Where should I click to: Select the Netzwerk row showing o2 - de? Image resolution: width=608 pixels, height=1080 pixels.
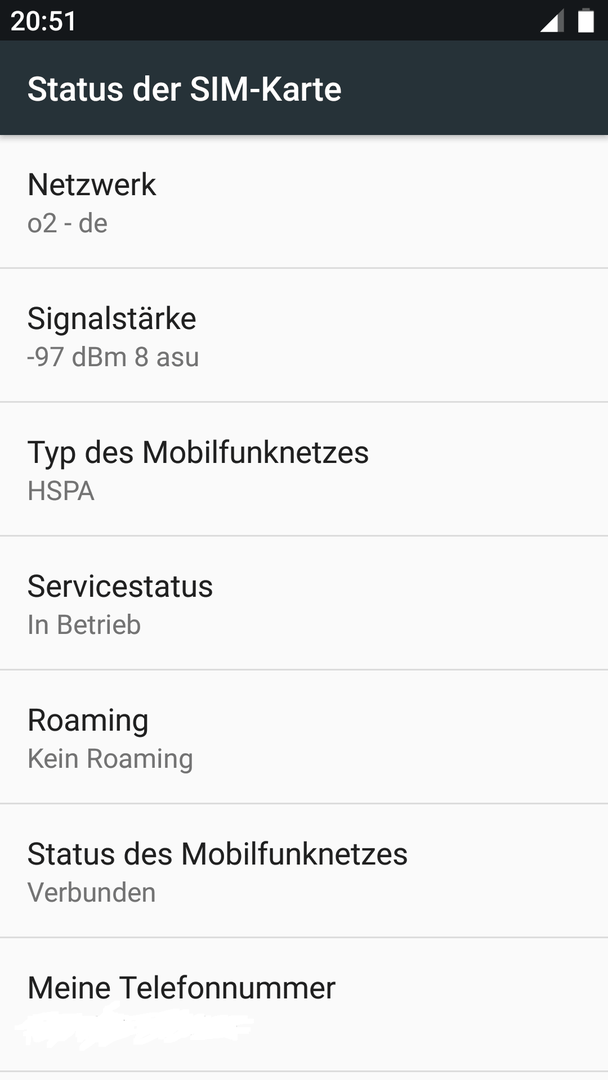click(304, 201)
